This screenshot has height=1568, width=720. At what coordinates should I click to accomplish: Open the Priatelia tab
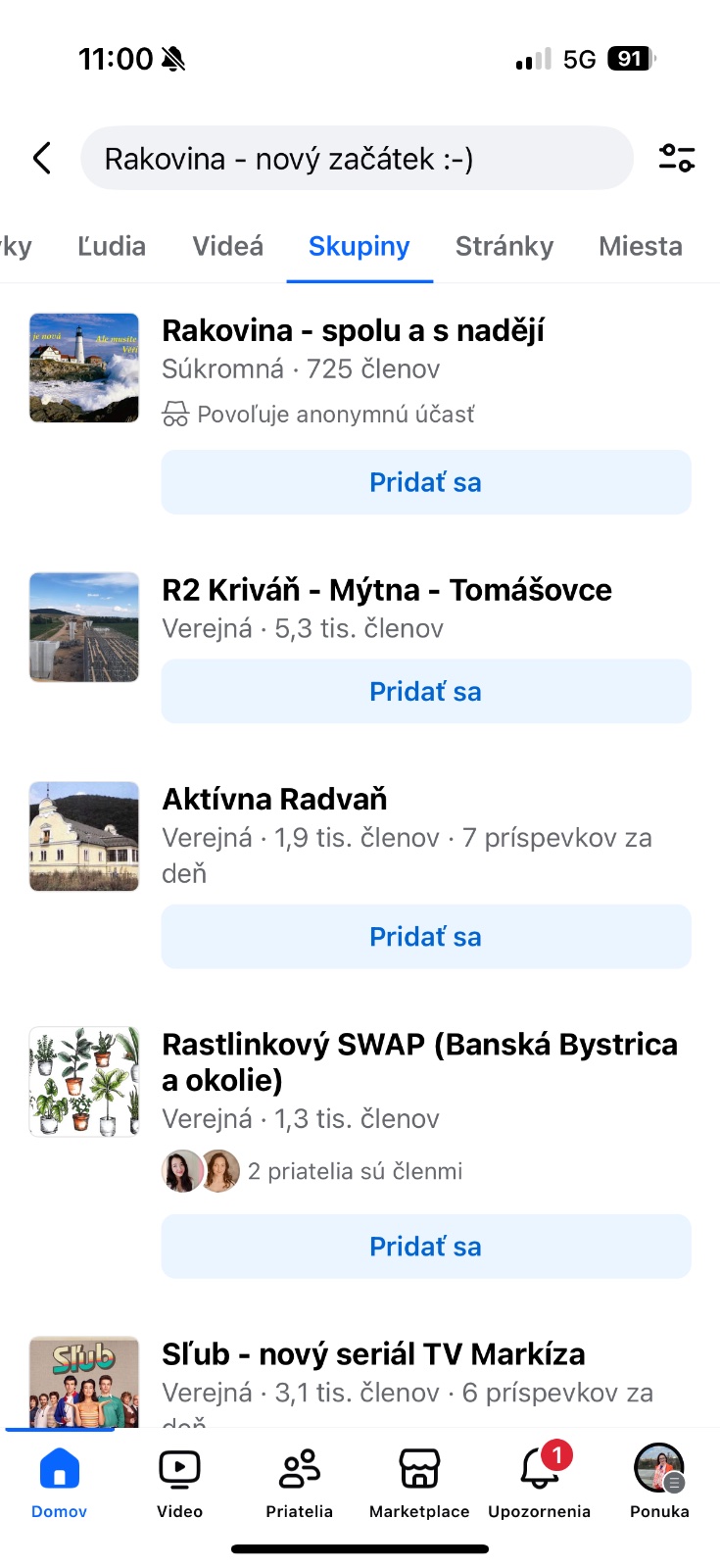299,1482
